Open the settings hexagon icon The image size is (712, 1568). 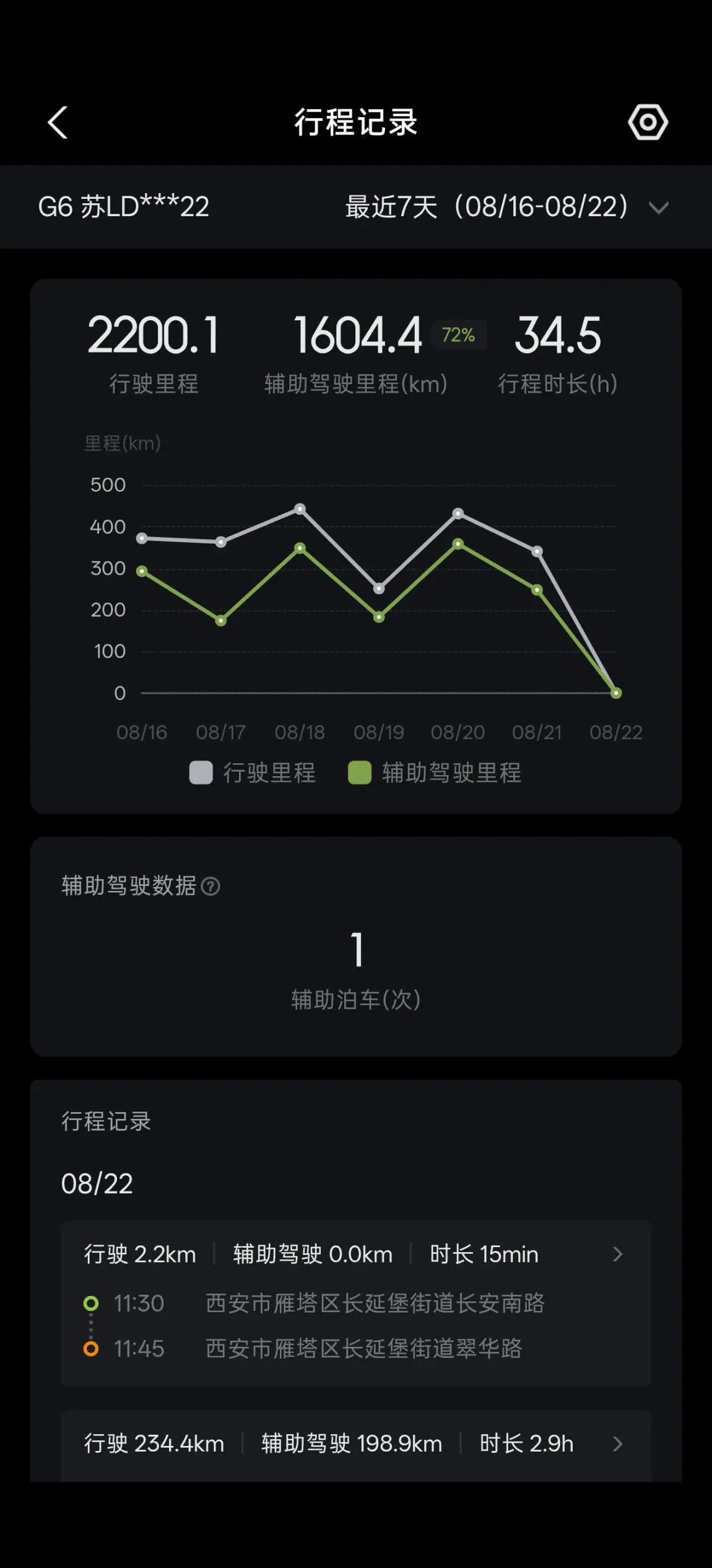click(648, 122)
